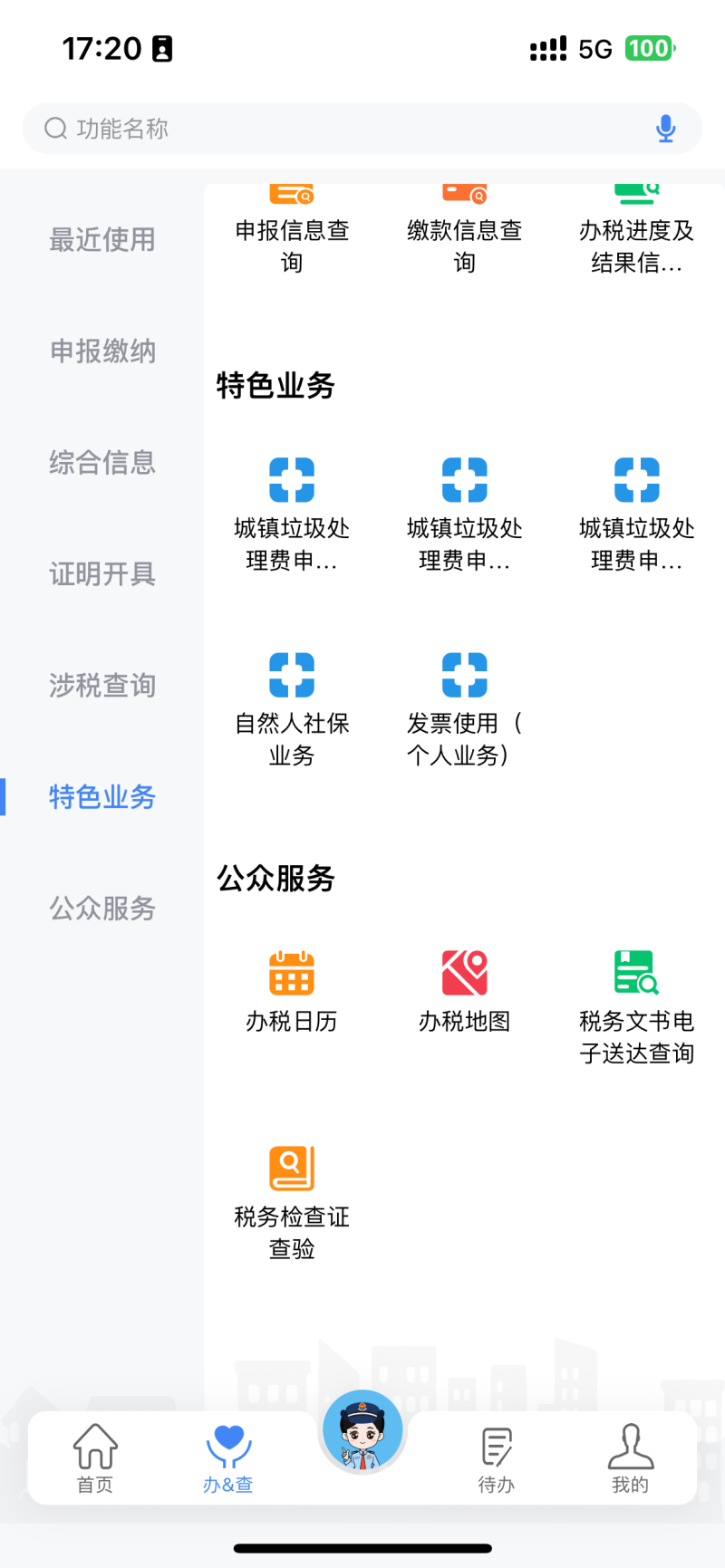Open 办税进度及结果信息 query
The image size is (725, 1568).
pyautogui.click(x=636, y=226)
